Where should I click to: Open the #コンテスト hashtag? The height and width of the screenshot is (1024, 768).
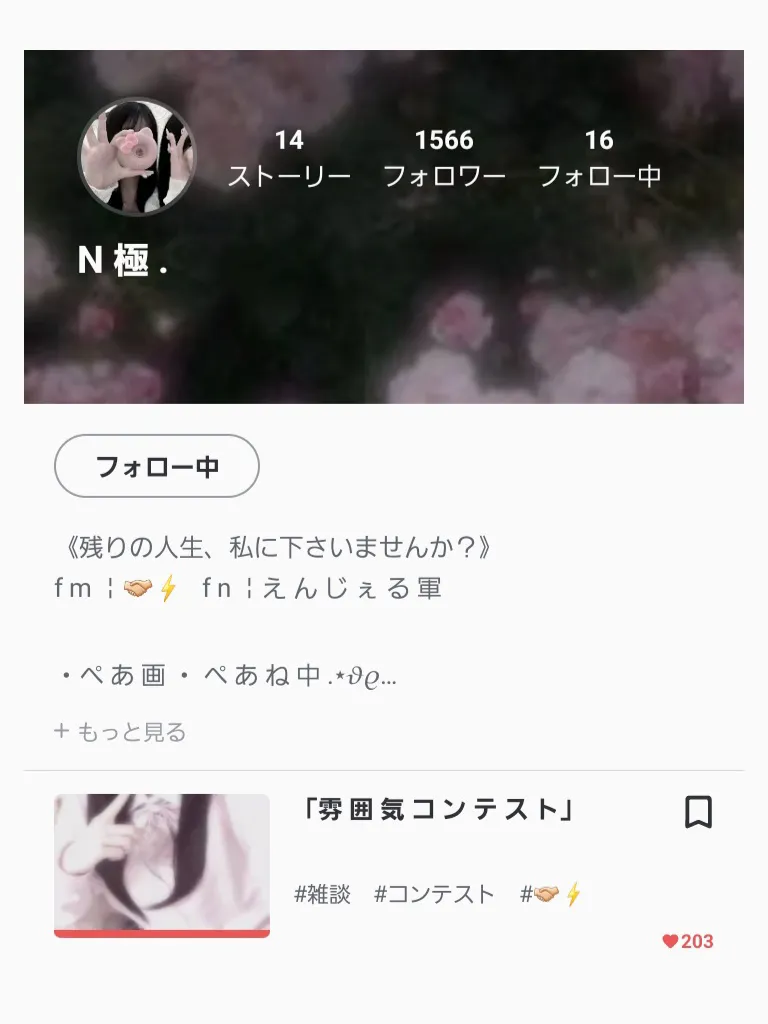[434, 894]
